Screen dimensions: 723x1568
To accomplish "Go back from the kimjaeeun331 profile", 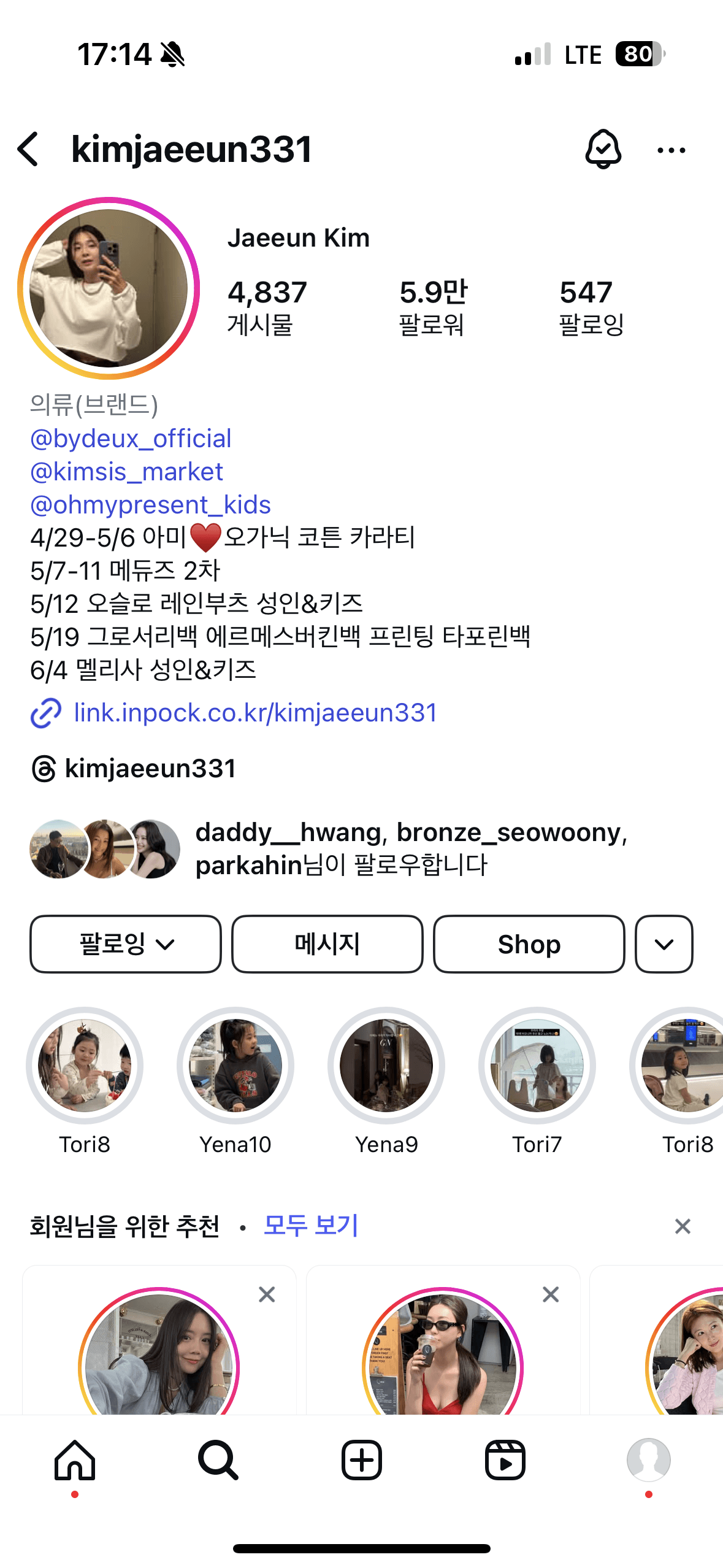I will (x=28, y=149).
